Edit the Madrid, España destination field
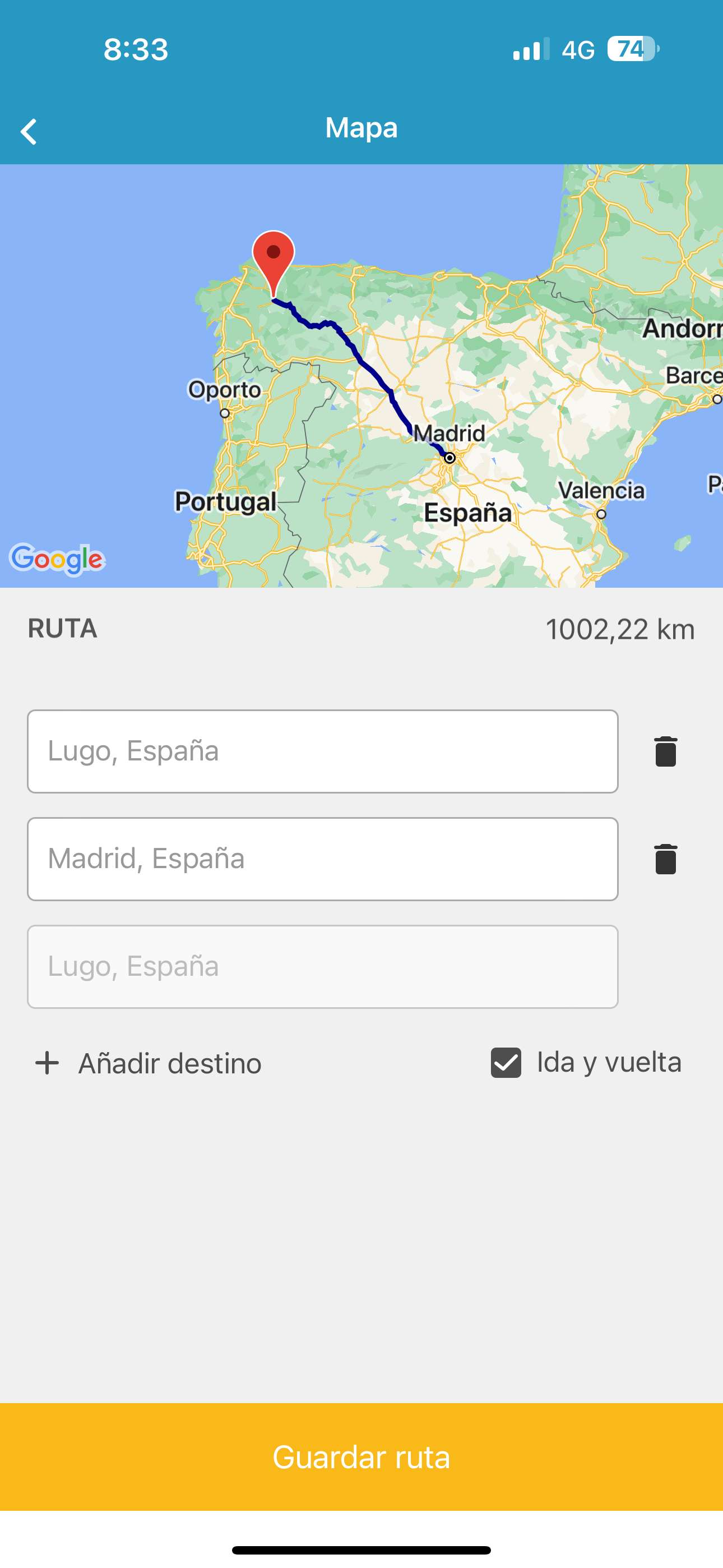The height and width of the screenshot is (1568, 723). point(323,859)
